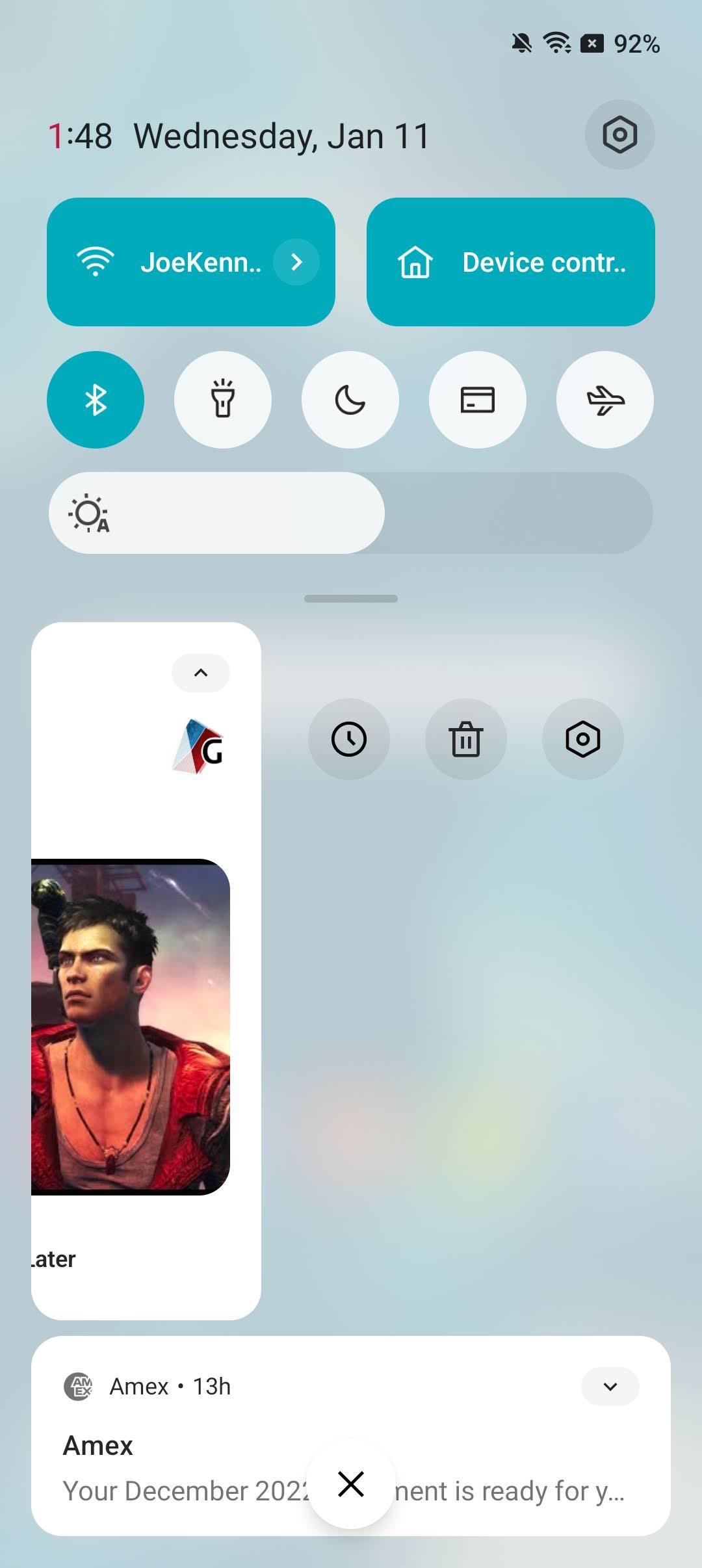This screenshot has width=702, height=1568.
Task: Open the wallet card tile
Action: click(x=478, y=400)
